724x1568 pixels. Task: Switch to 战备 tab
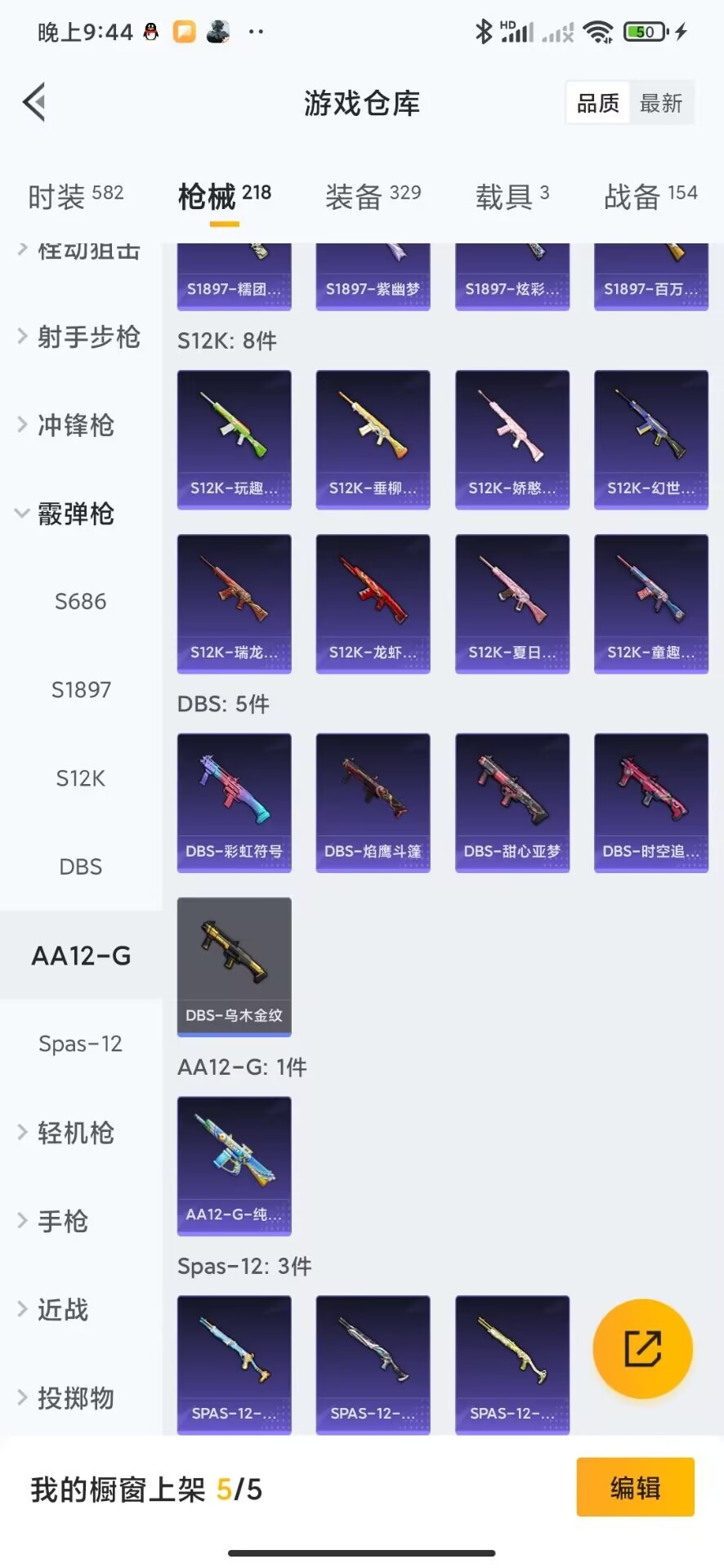point(650,196)
